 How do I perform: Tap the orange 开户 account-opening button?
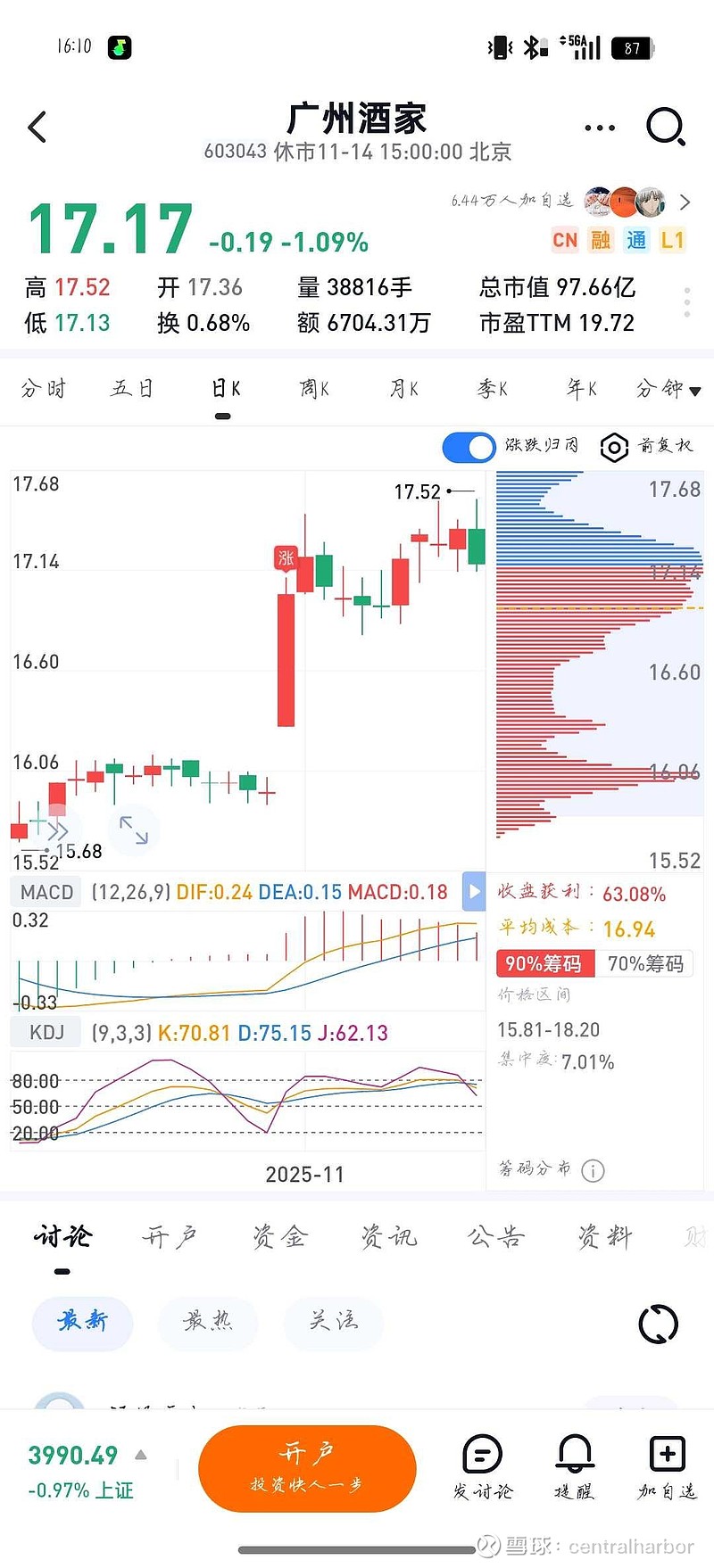tap(306, 1467)
